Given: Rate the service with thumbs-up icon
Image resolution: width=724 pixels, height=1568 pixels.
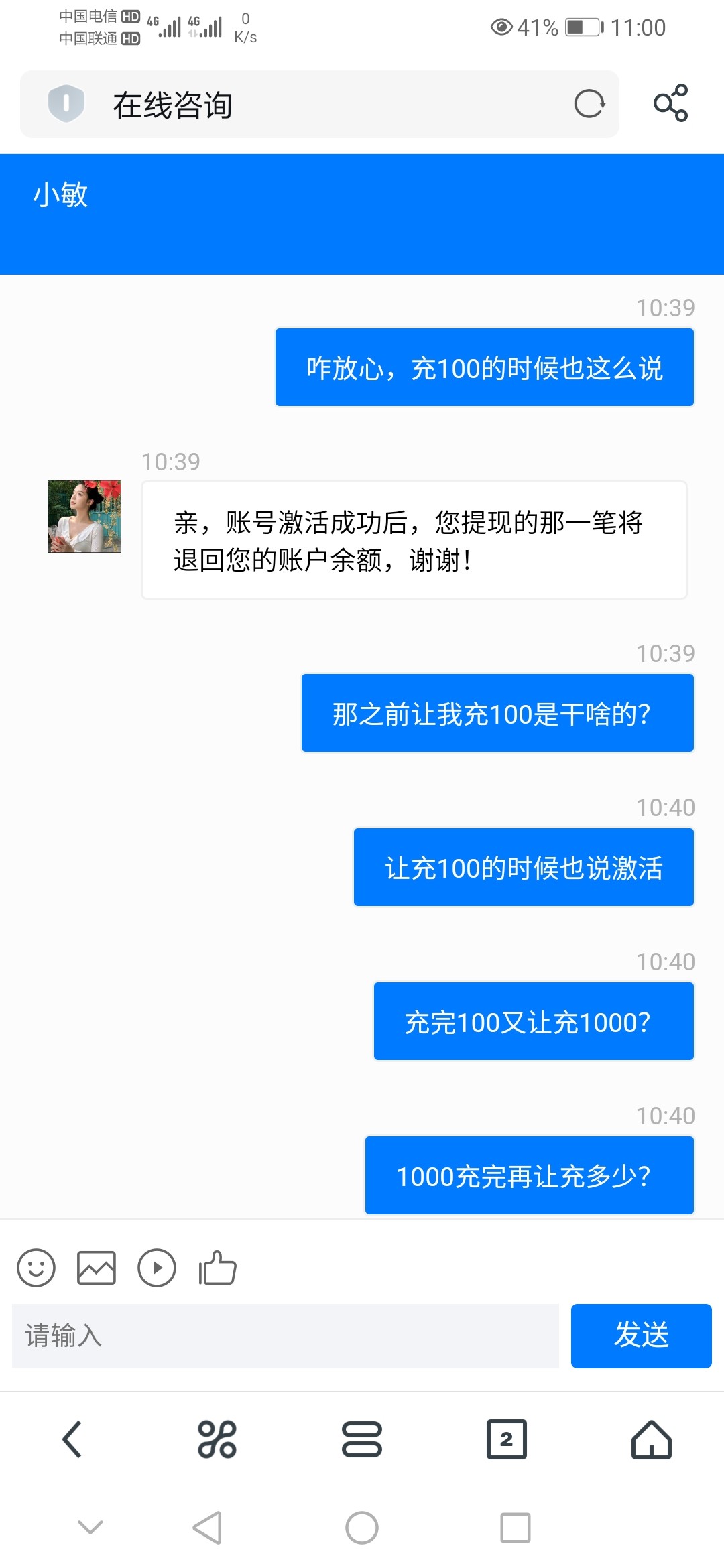Looking at the screenshot, I should (x=217, y=1268).
